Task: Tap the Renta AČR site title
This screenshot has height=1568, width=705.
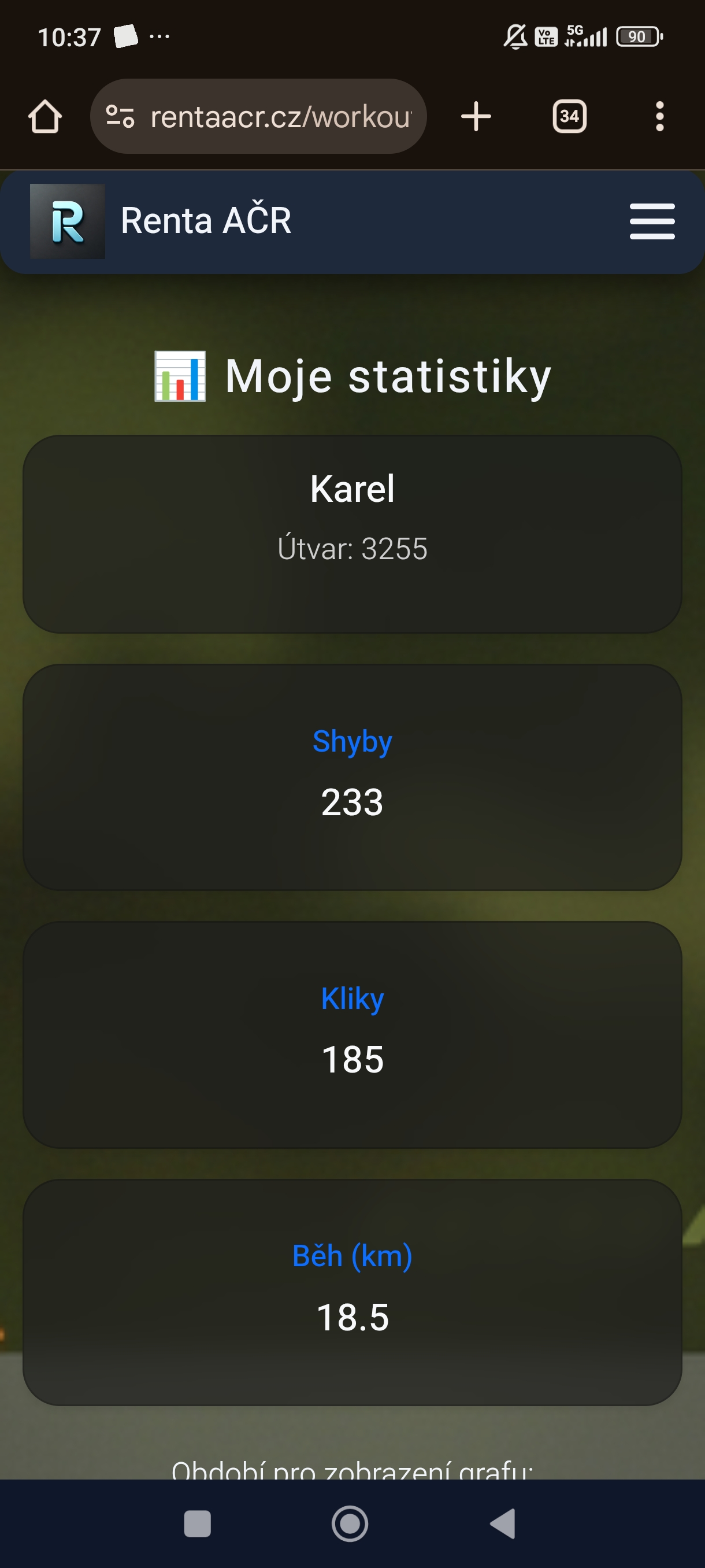Action: point(206,220)
